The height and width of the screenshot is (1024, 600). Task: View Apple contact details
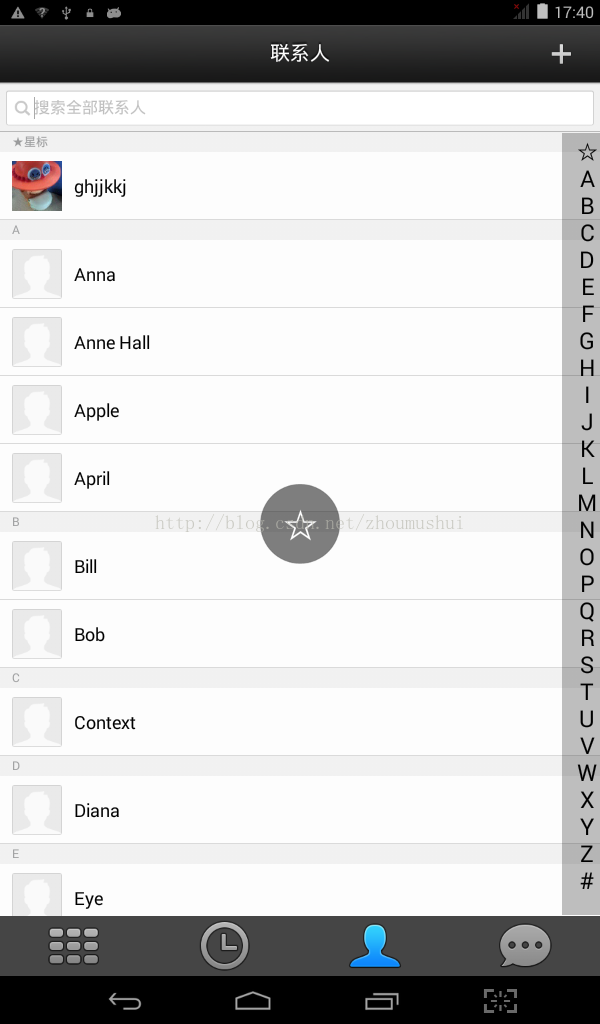pos(281,410)
